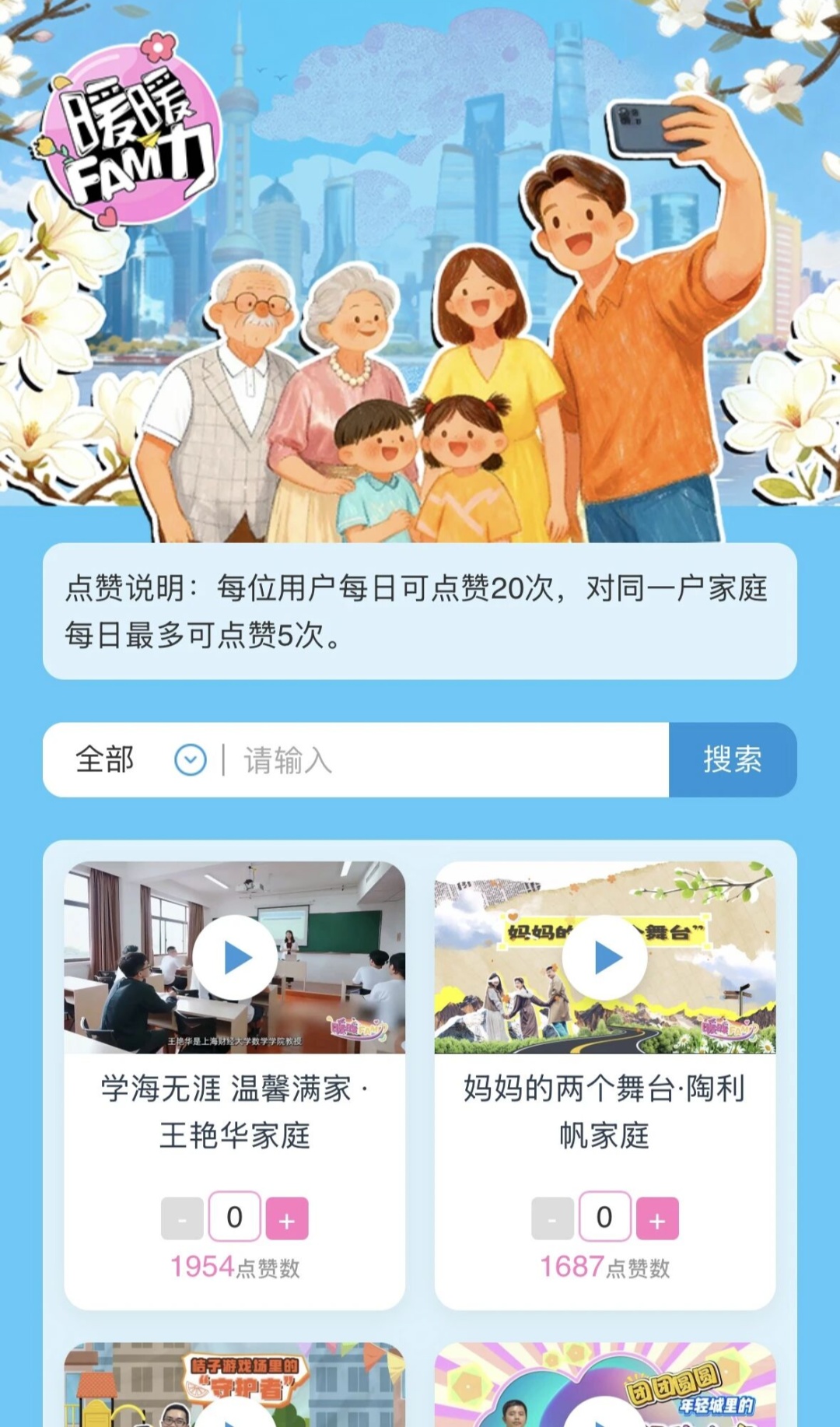Play the 陶利帆家庭 video
The image size is (840, 1427).
pyautogui.click(x=604, y=958)
